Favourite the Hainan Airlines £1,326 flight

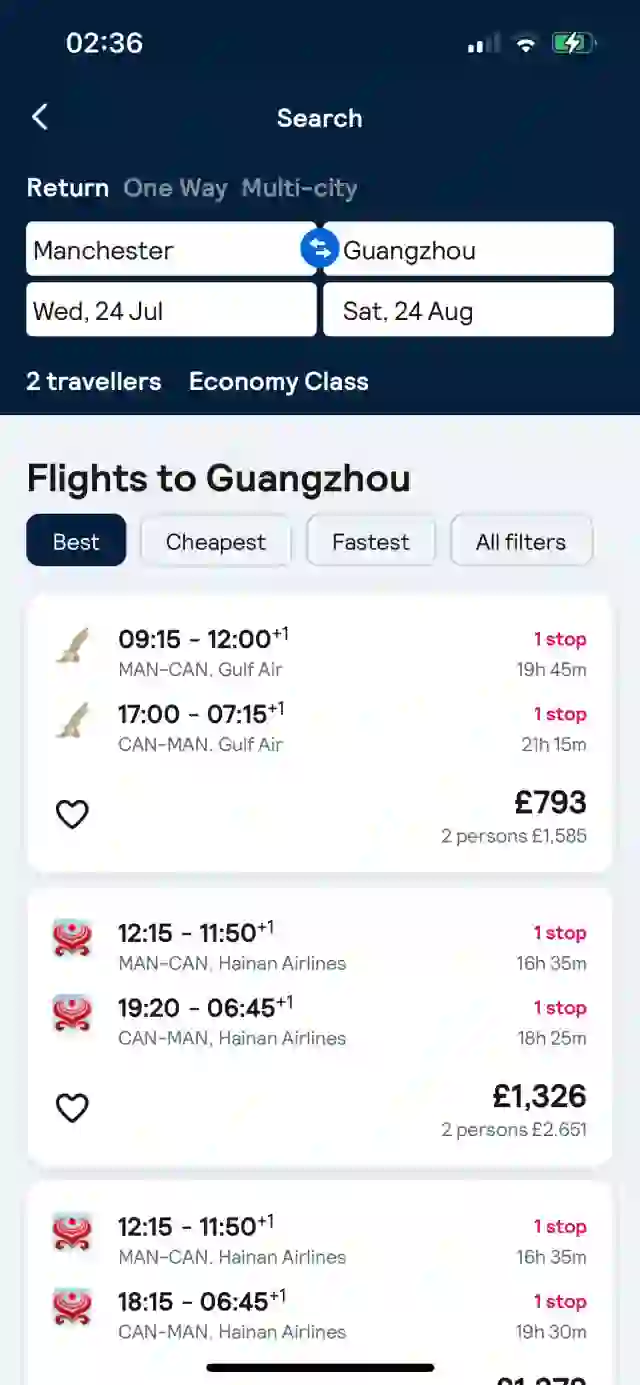[72, 1108]
